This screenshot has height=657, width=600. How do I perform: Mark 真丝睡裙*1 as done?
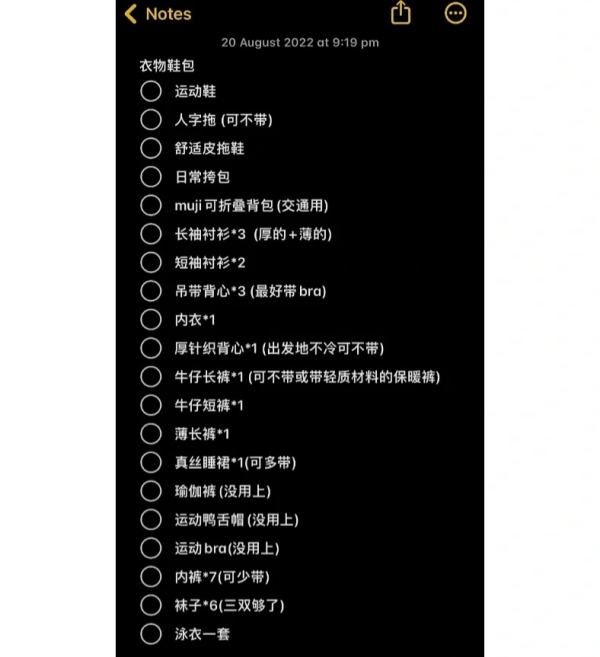pyautogui.click(x=151, y=462)
